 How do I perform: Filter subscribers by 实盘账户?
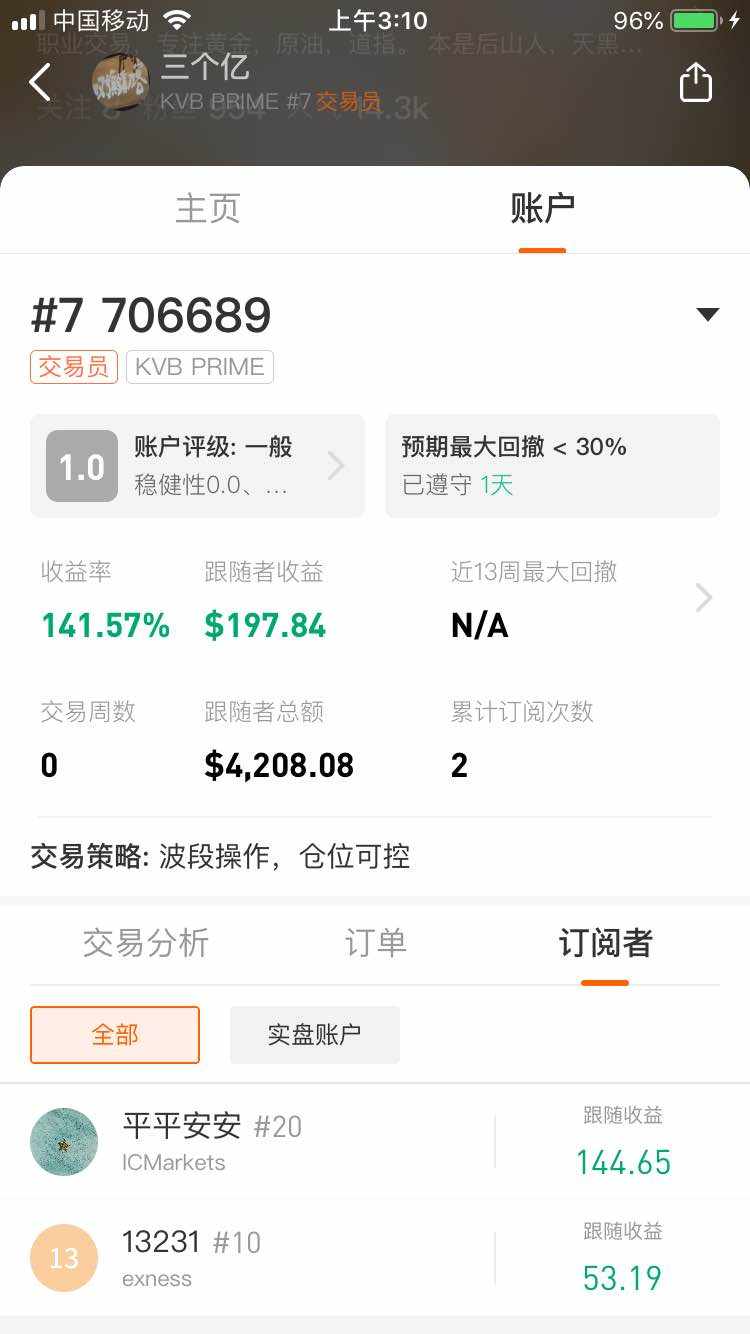click(x=315, y=1035)
